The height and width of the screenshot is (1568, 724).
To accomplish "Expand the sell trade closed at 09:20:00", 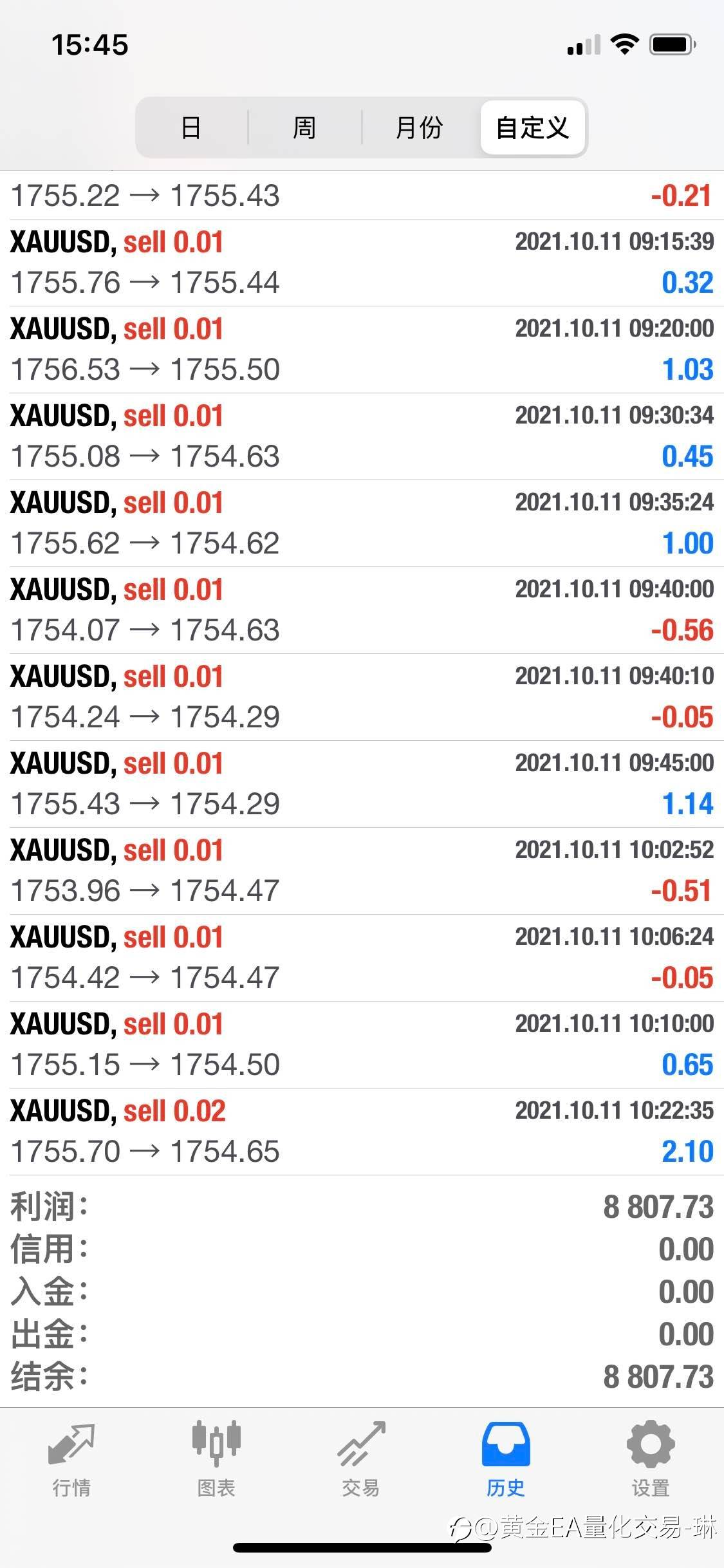I will (x=362, y=350).
